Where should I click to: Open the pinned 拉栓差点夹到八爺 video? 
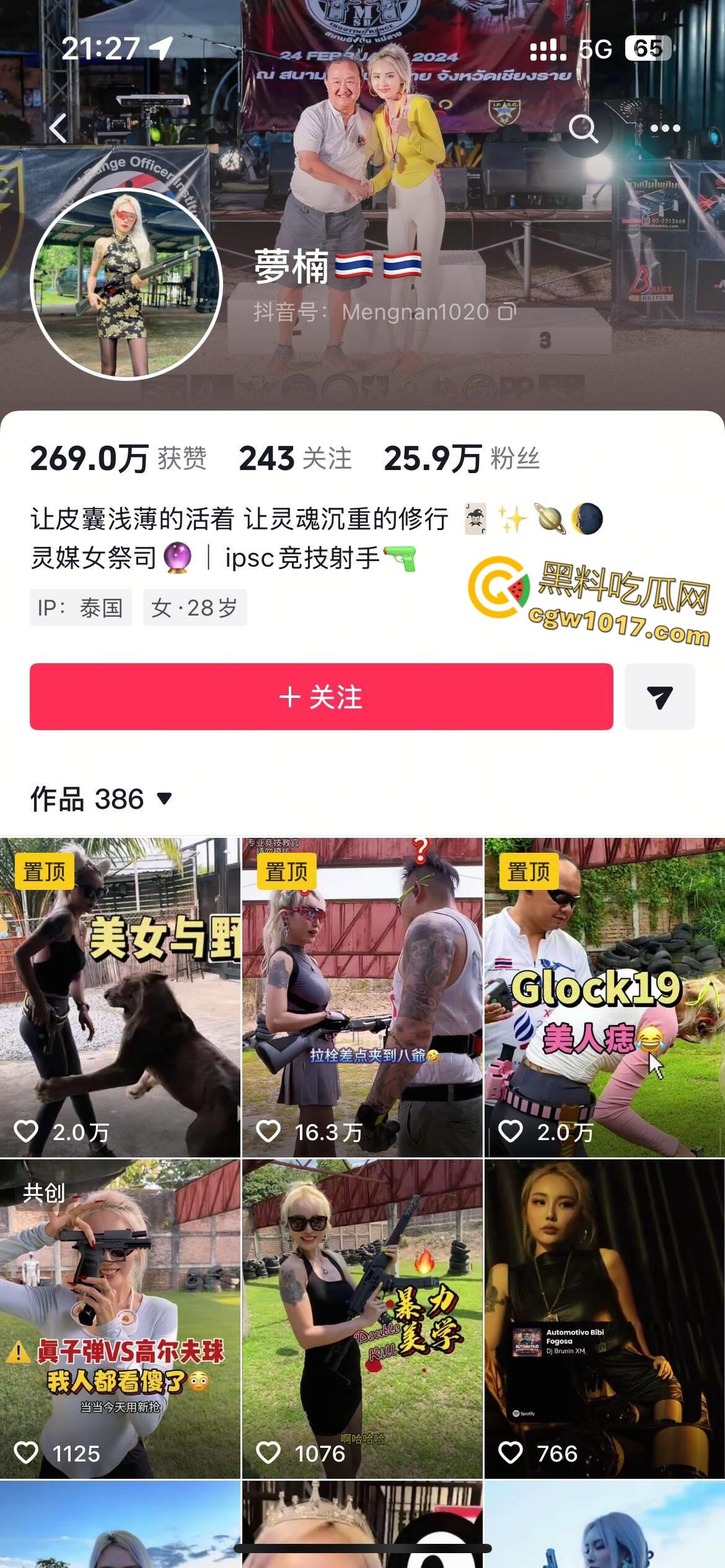click(362, 997)
